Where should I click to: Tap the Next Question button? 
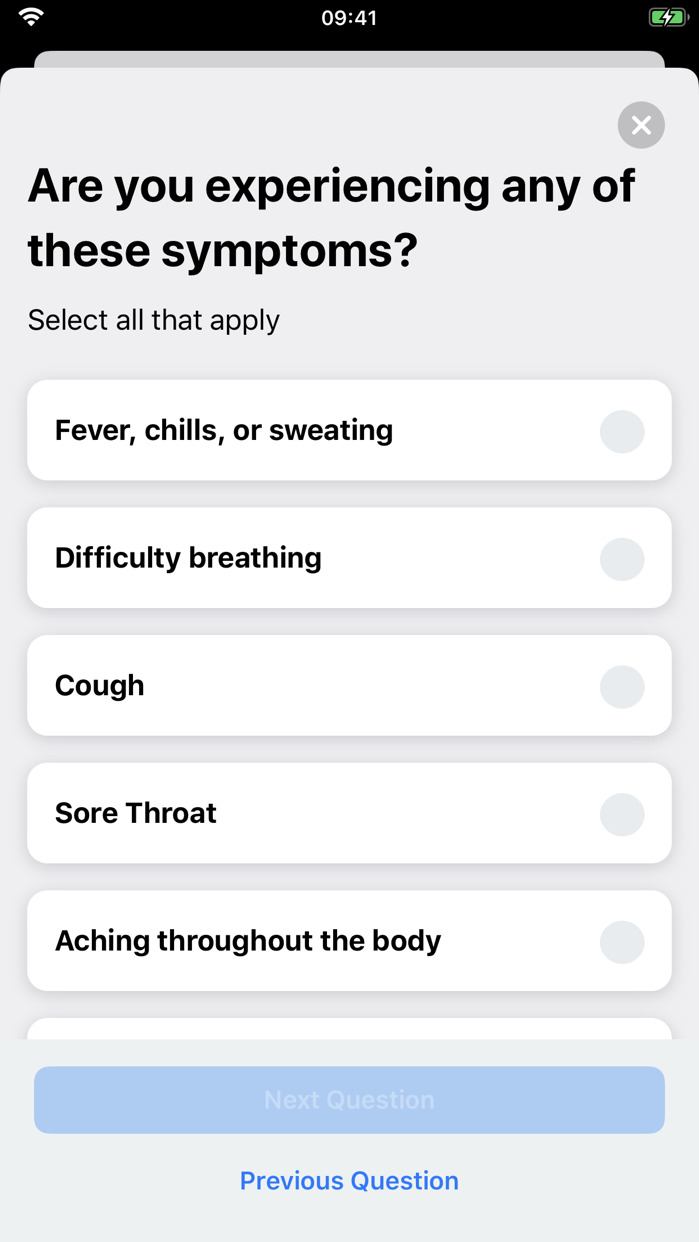pyautogui.click(x=349, y=1100)
